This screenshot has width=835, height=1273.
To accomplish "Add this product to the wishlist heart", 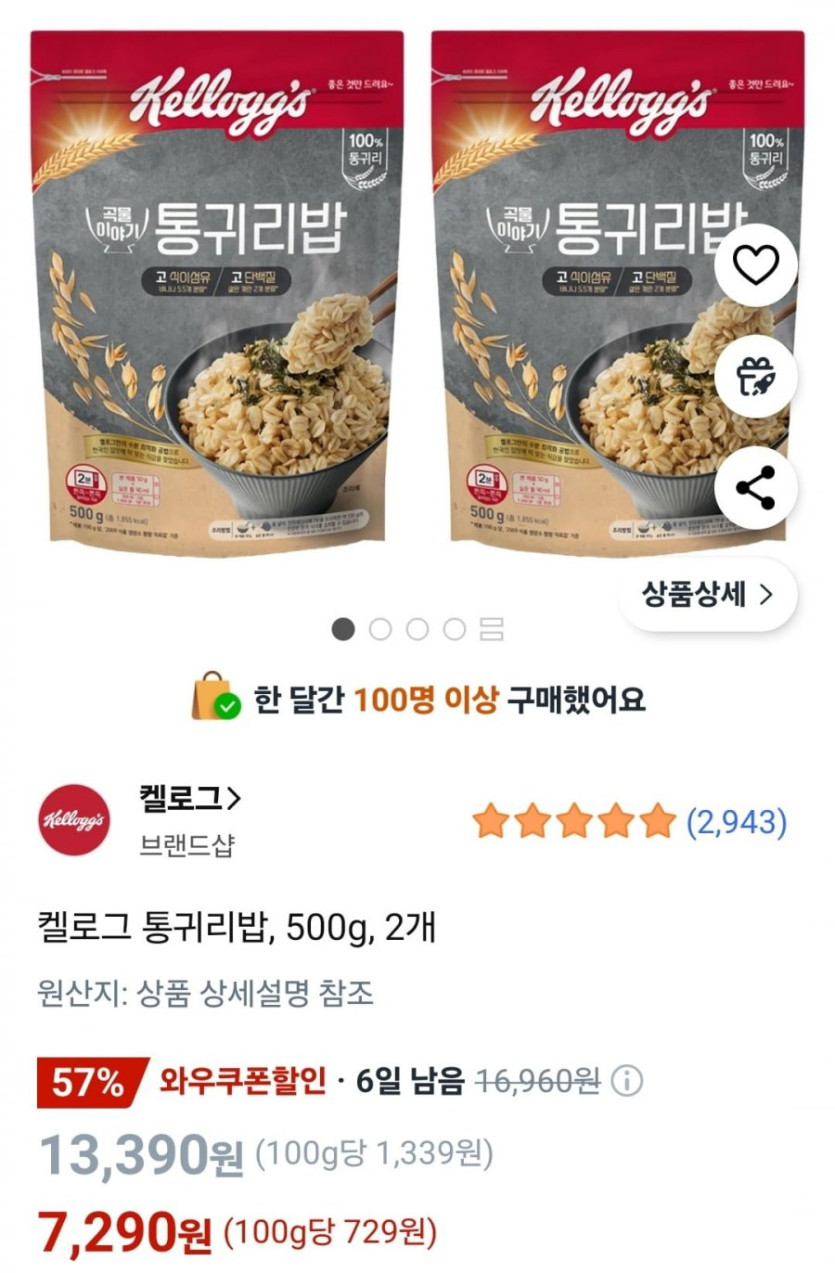I will pos(756,266).
